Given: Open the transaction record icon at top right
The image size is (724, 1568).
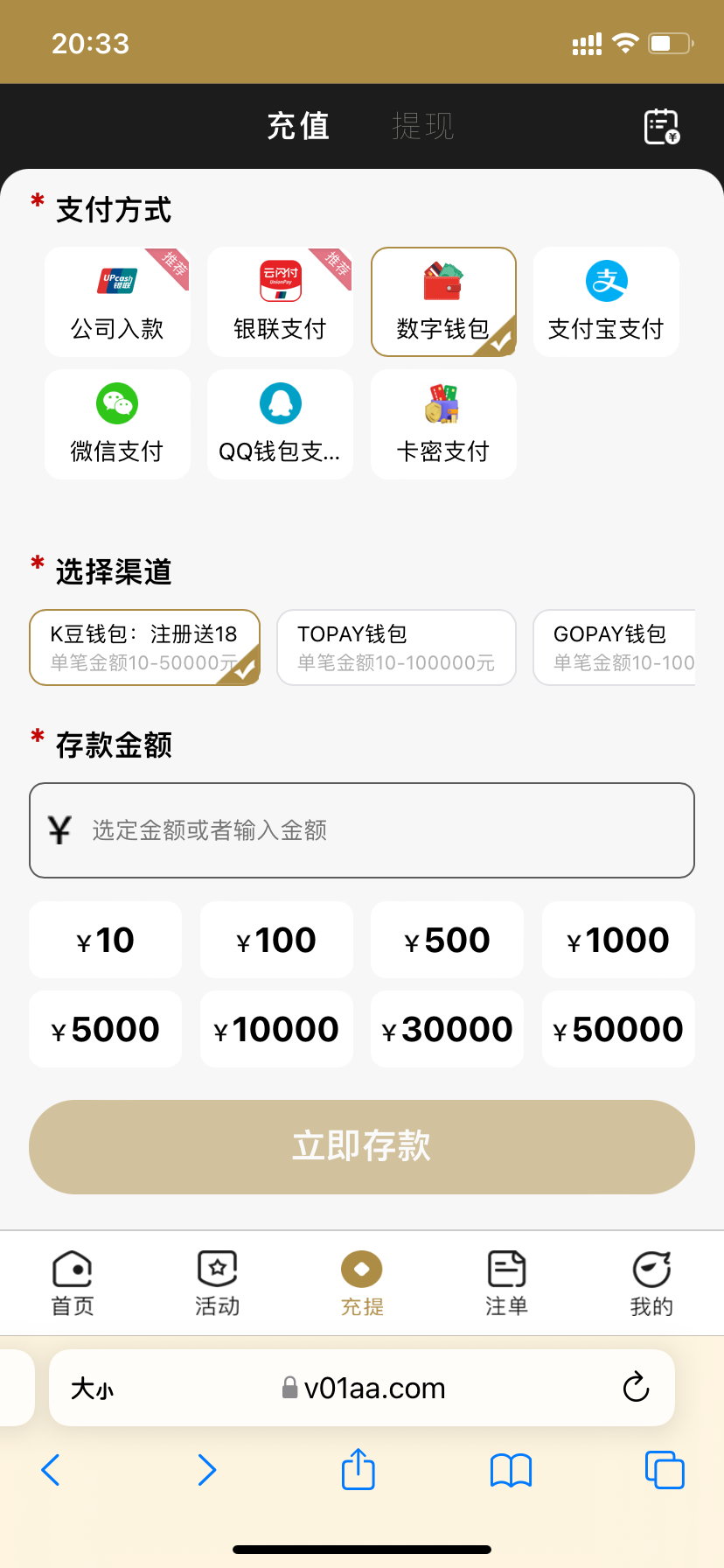Looking at the screenshot, I should (660, 126).
